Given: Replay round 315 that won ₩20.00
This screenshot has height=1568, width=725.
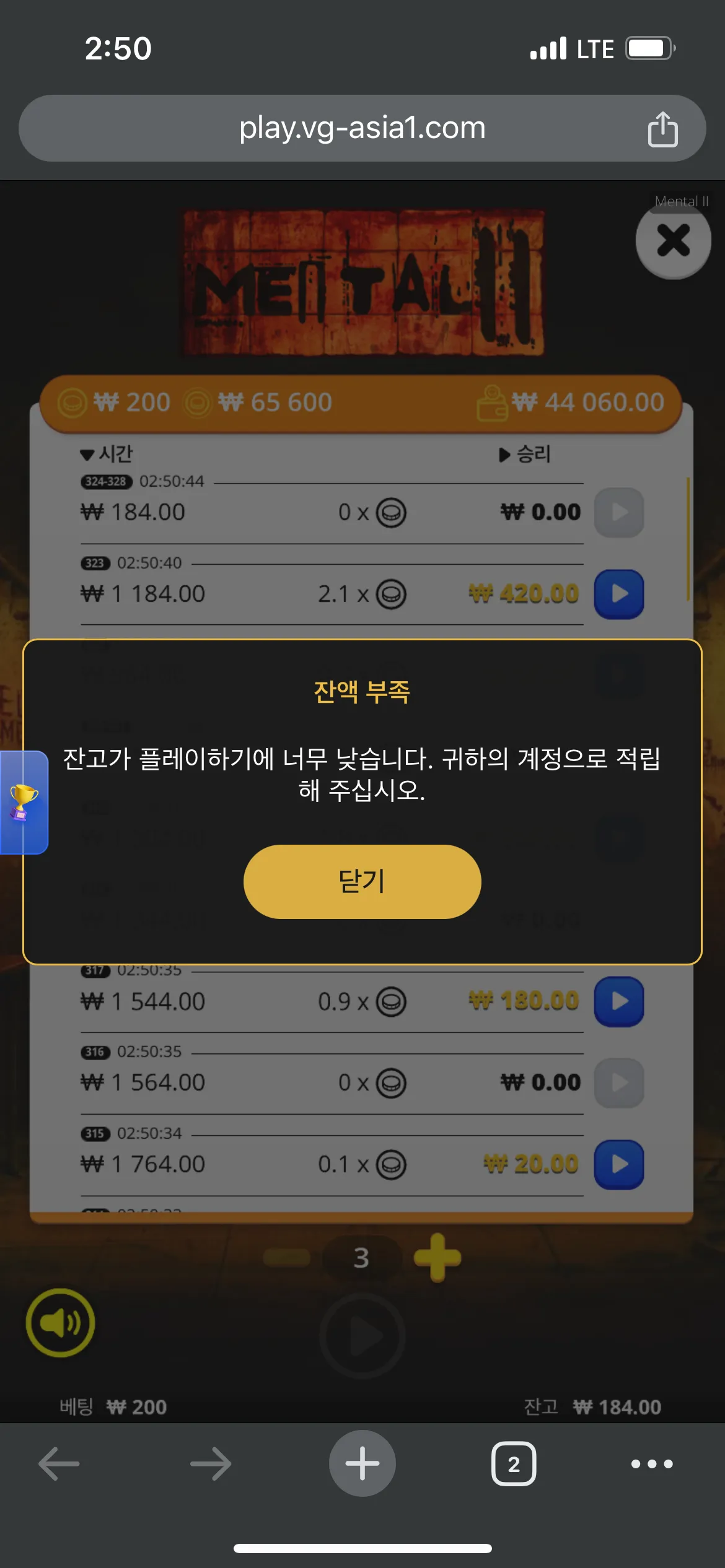Looking at the screenshot, I should (x=619, y=1164).
